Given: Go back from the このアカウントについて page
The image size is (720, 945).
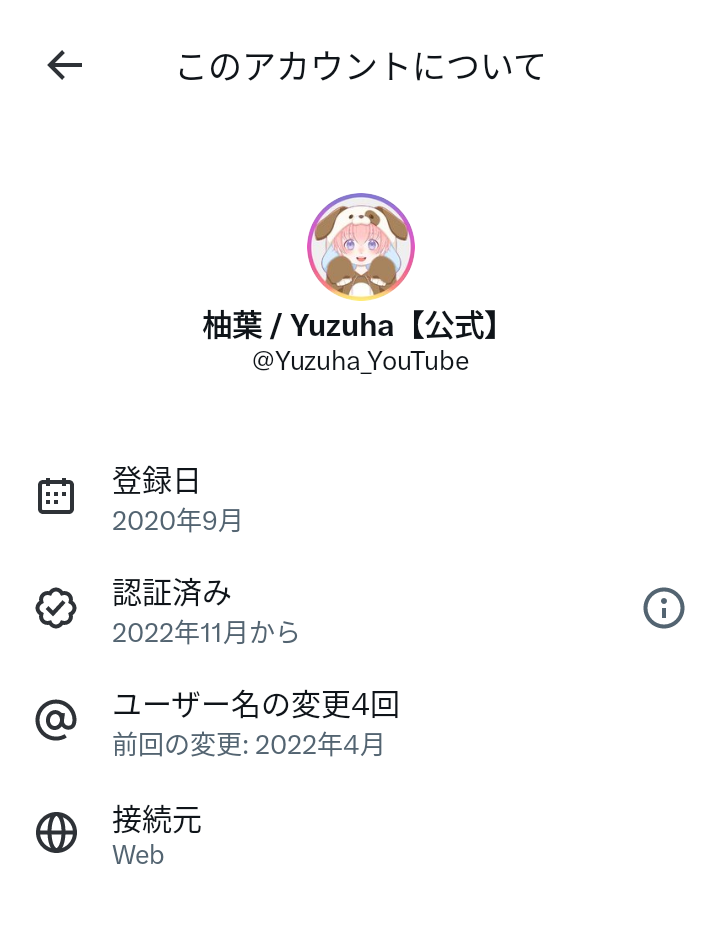Looking at the screenshot, I should coord(65,66).
